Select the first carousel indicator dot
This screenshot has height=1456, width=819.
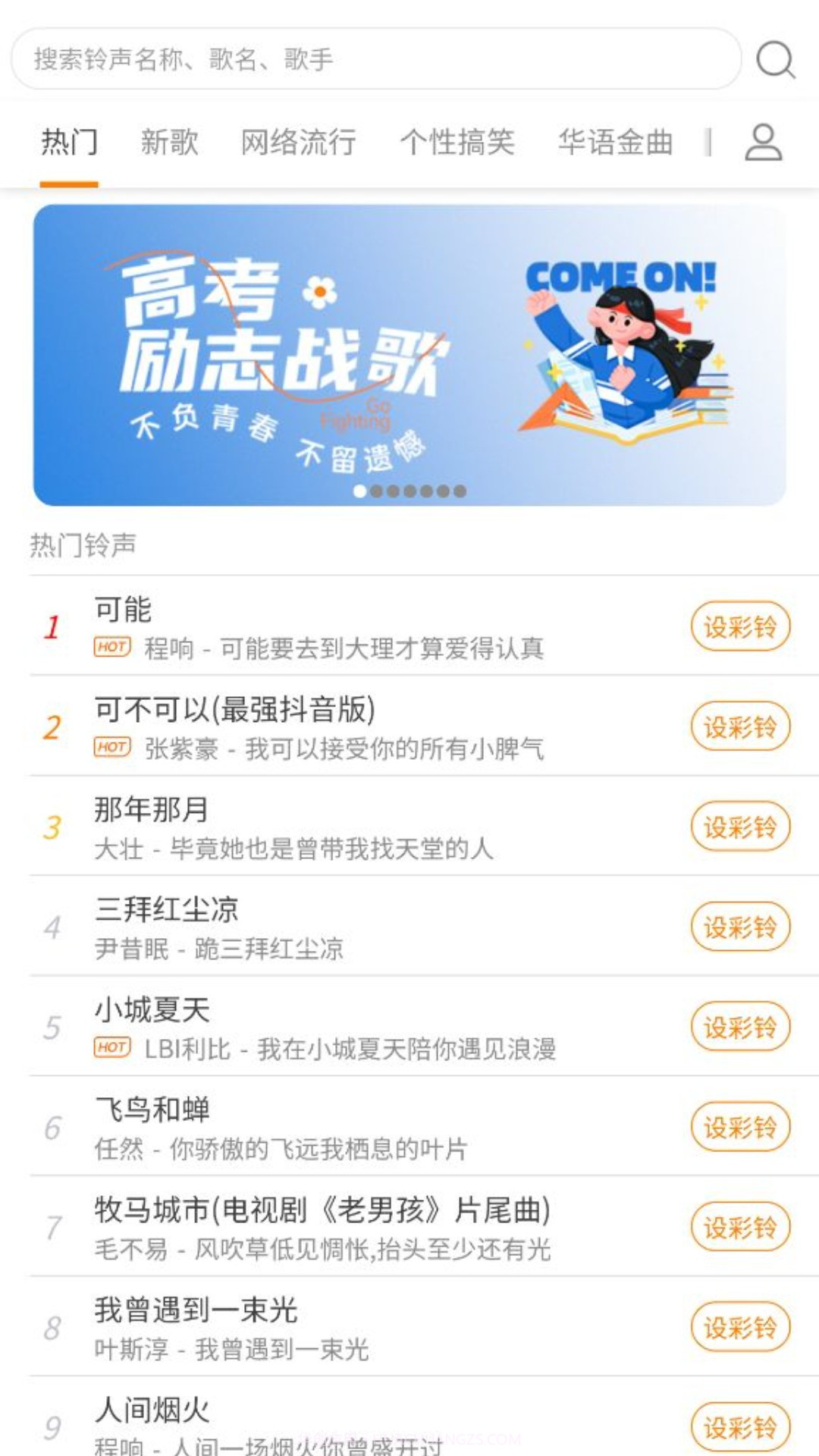tap(359, 491)
